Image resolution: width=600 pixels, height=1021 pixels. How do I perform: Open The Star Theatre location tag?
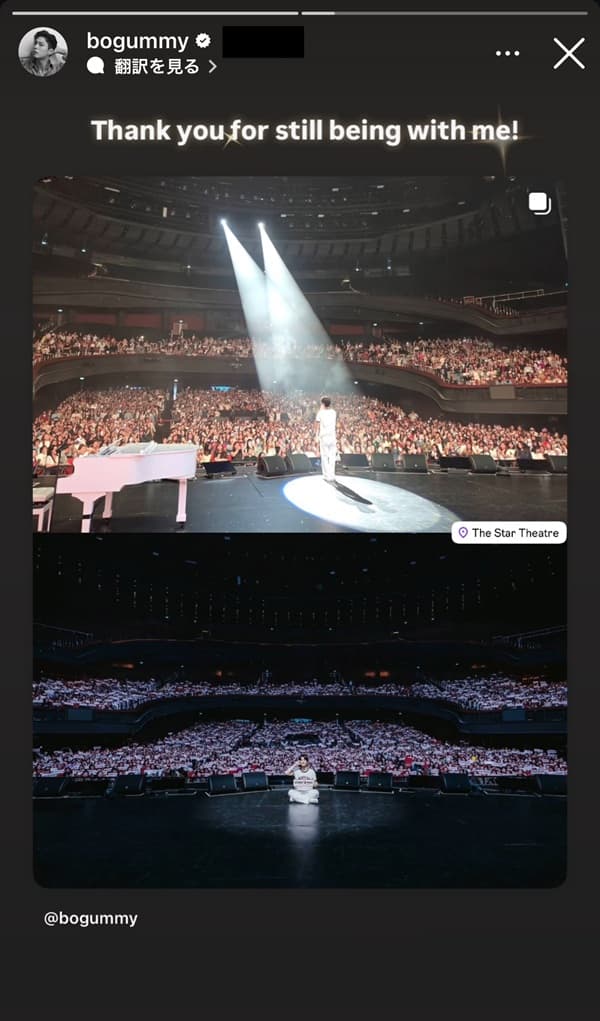tap(508, 533)
